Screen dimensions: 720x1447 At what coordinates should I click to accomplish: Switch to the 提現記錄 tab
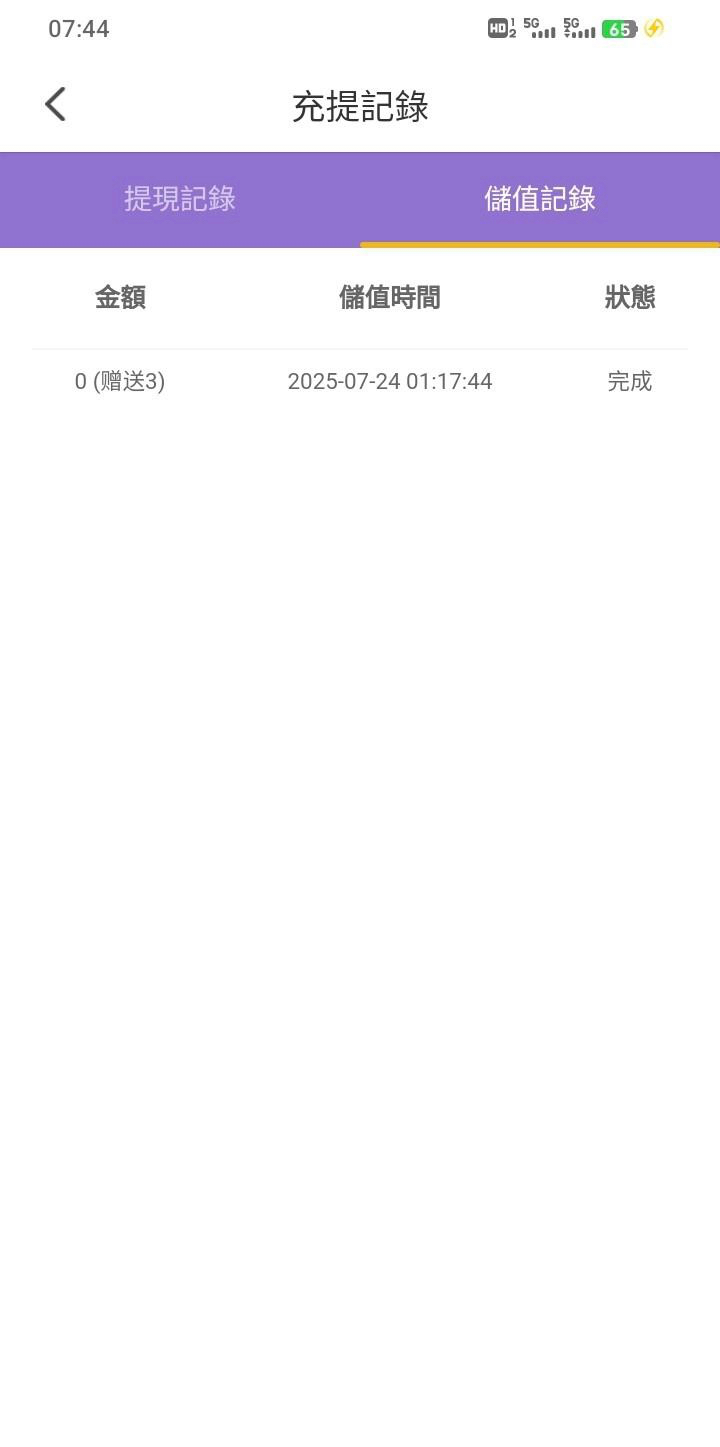click(180, 199)
